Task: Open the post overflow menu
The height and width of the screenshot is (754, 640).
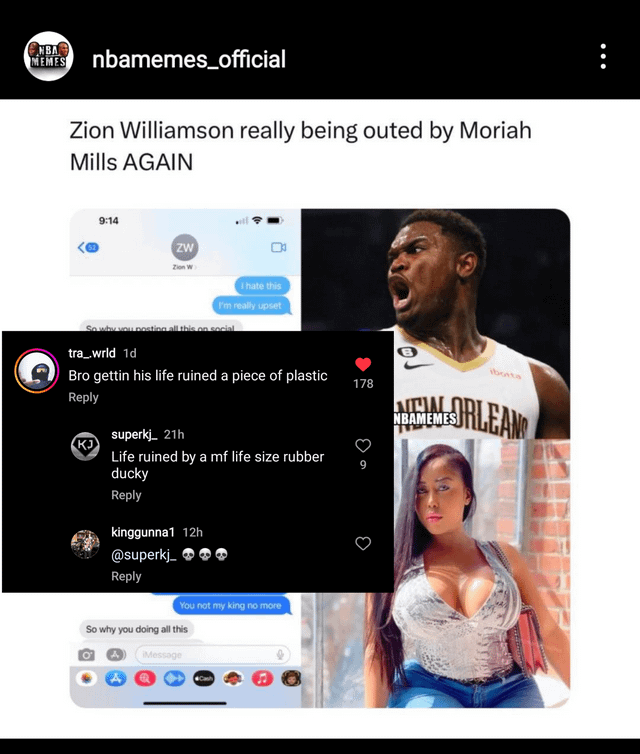Action: coord(603,56)
